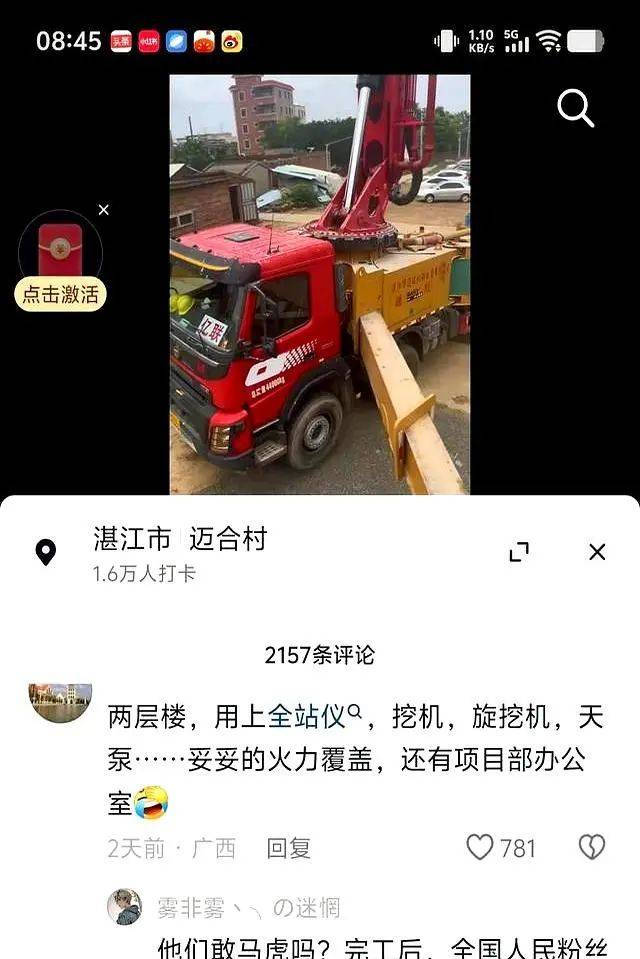This screenshot has height=959, width=640.
Task: Open the search magnifier icon
Action: [575, 108]
